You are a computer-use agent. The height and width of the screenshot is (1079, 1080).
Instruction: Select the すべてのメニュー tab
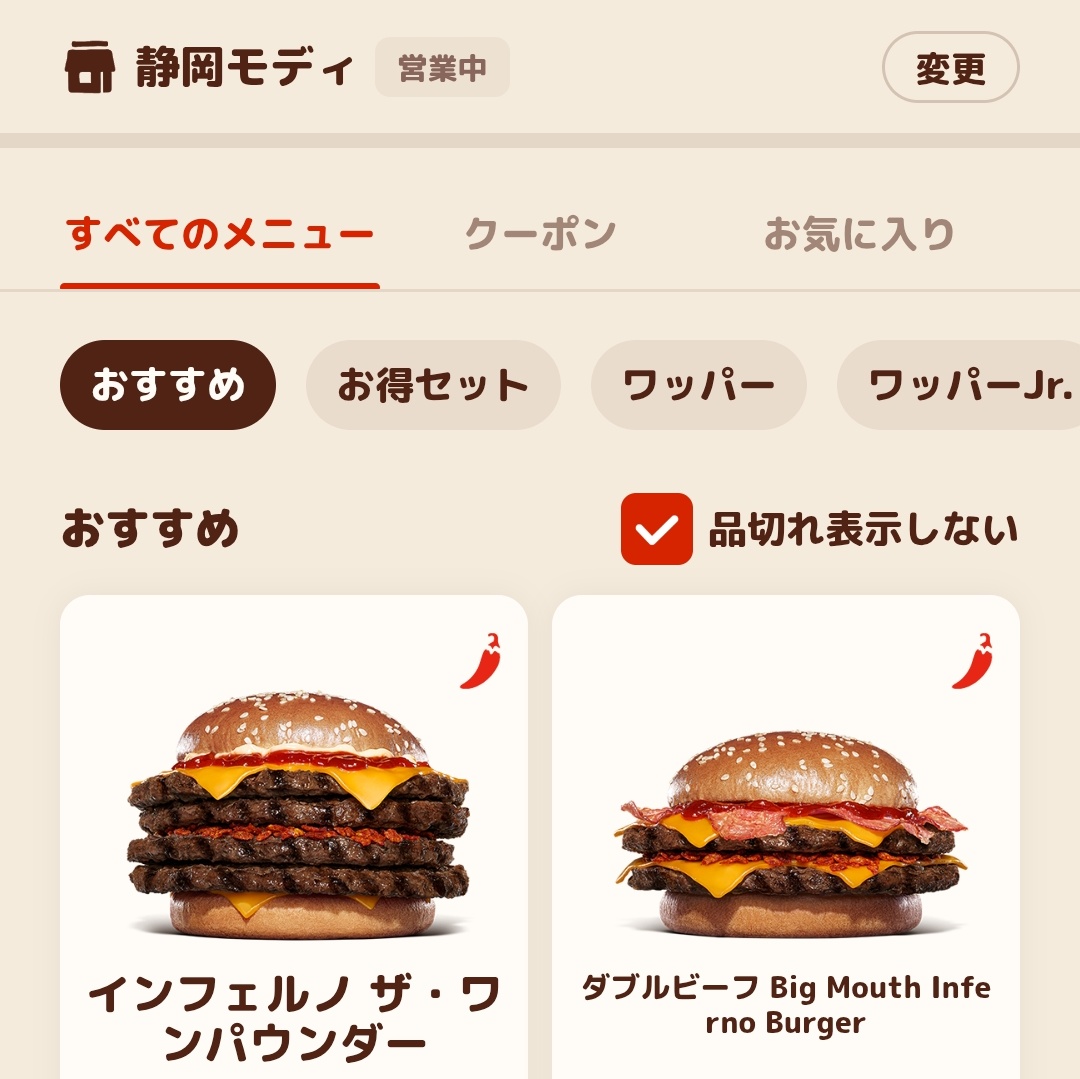point(220,236)
